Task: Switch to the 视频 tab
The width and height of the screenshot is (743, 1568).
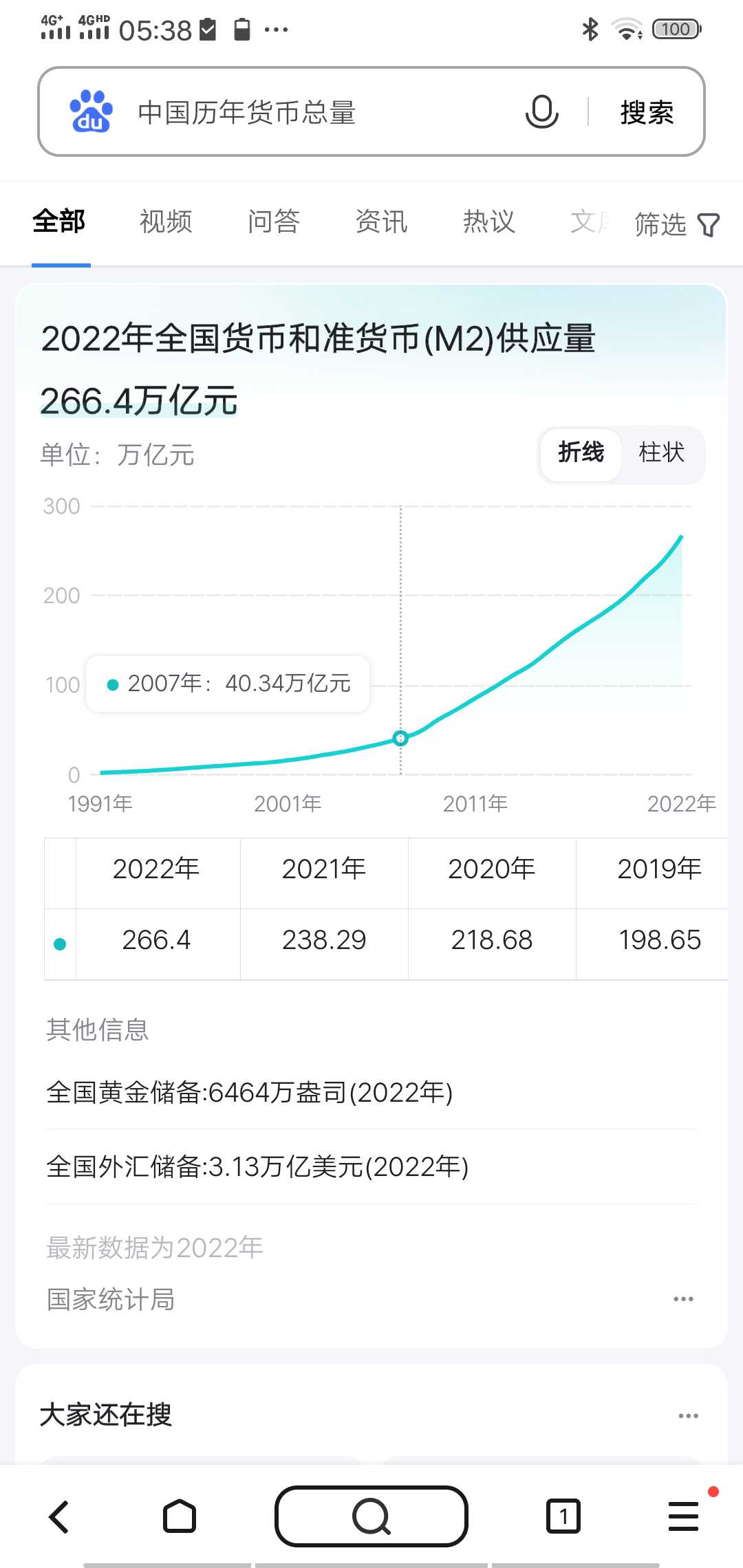Action: tap(166, 221)
